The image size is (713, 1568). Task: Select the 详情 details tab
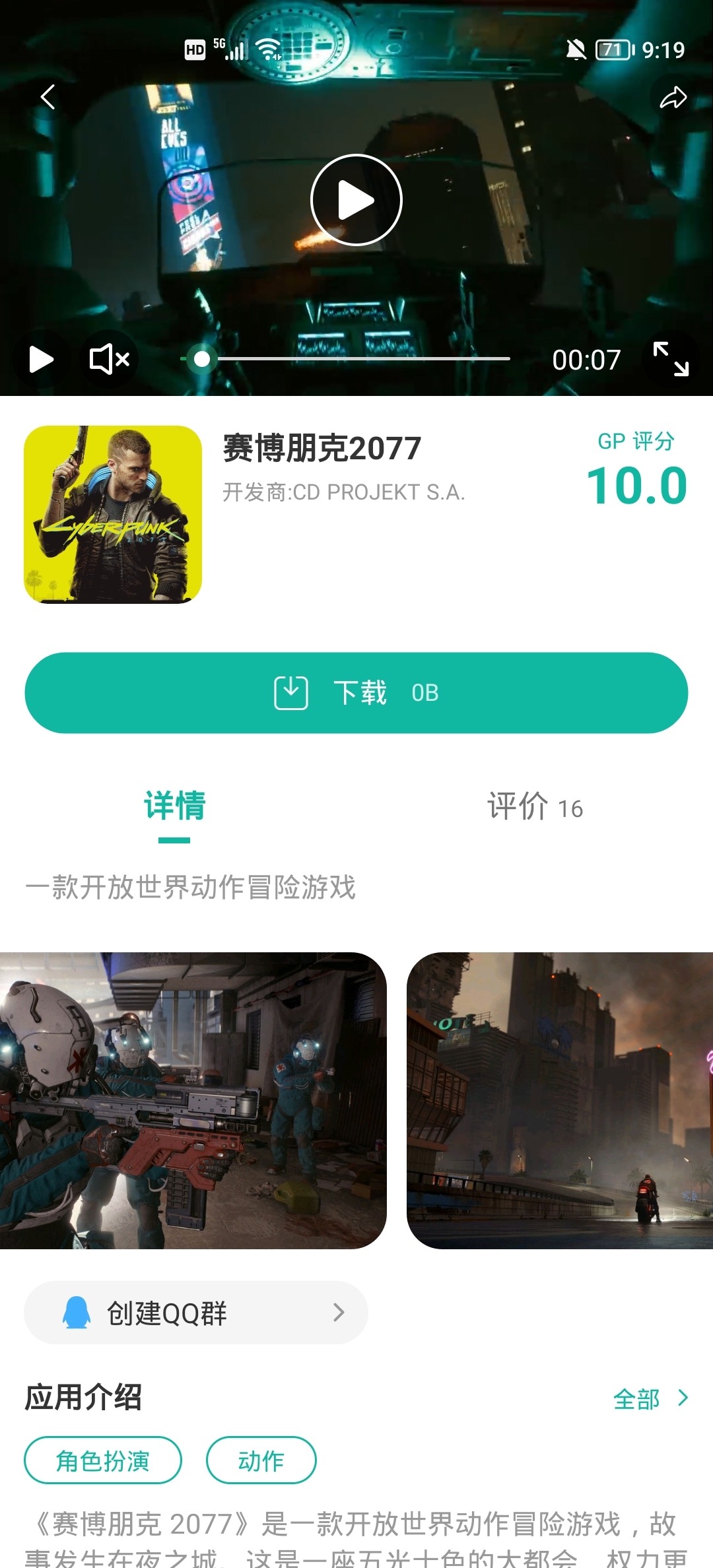click(174, 806)
